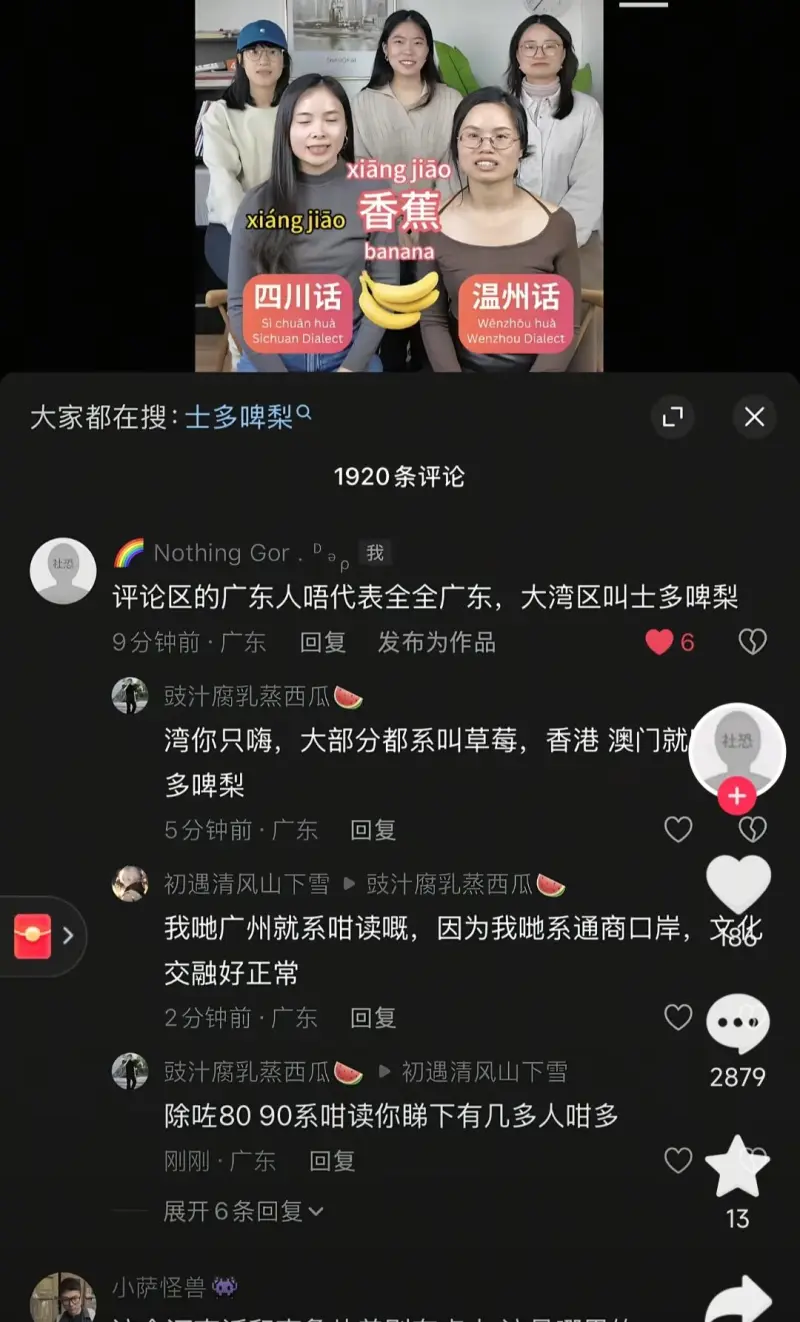Add the video to favorites with star
Viewport: 800px width, 1322px height.
(738, 1167)
